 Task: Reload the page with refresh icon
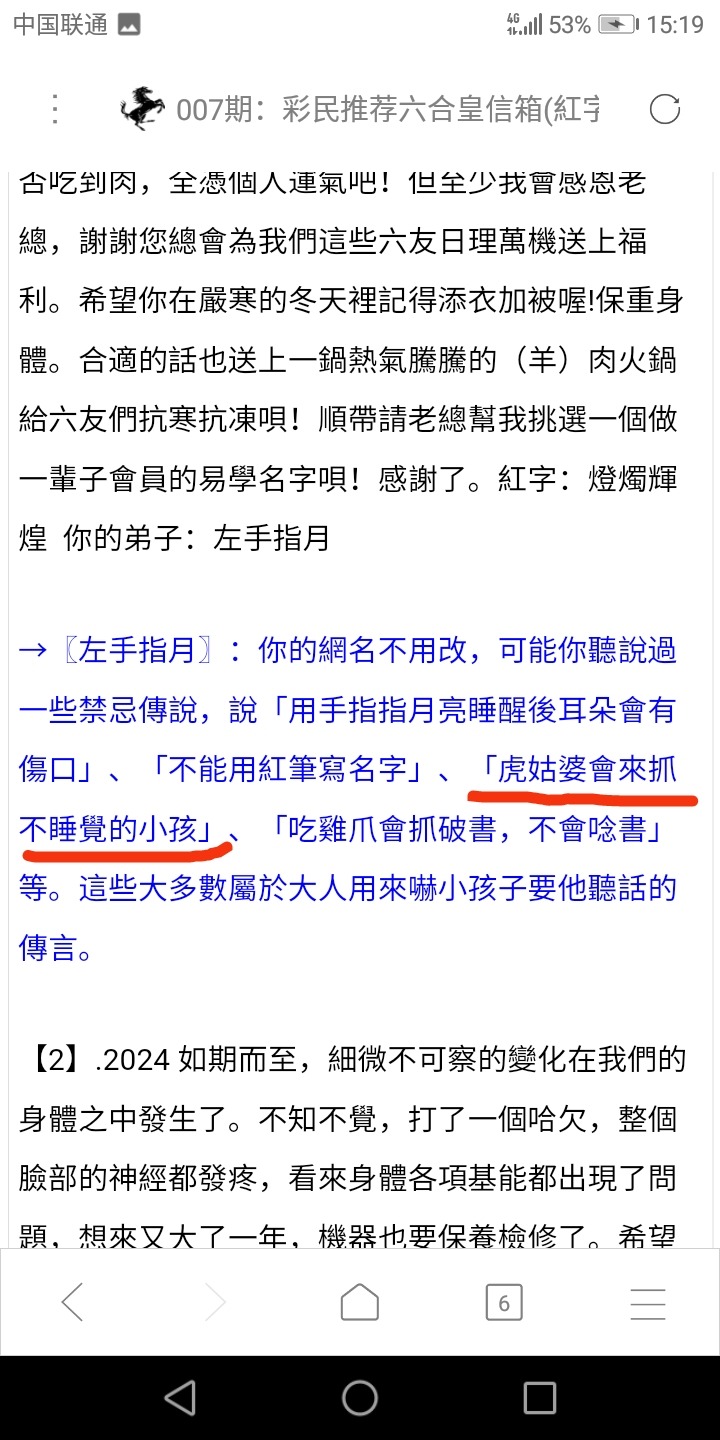(665, 109)
